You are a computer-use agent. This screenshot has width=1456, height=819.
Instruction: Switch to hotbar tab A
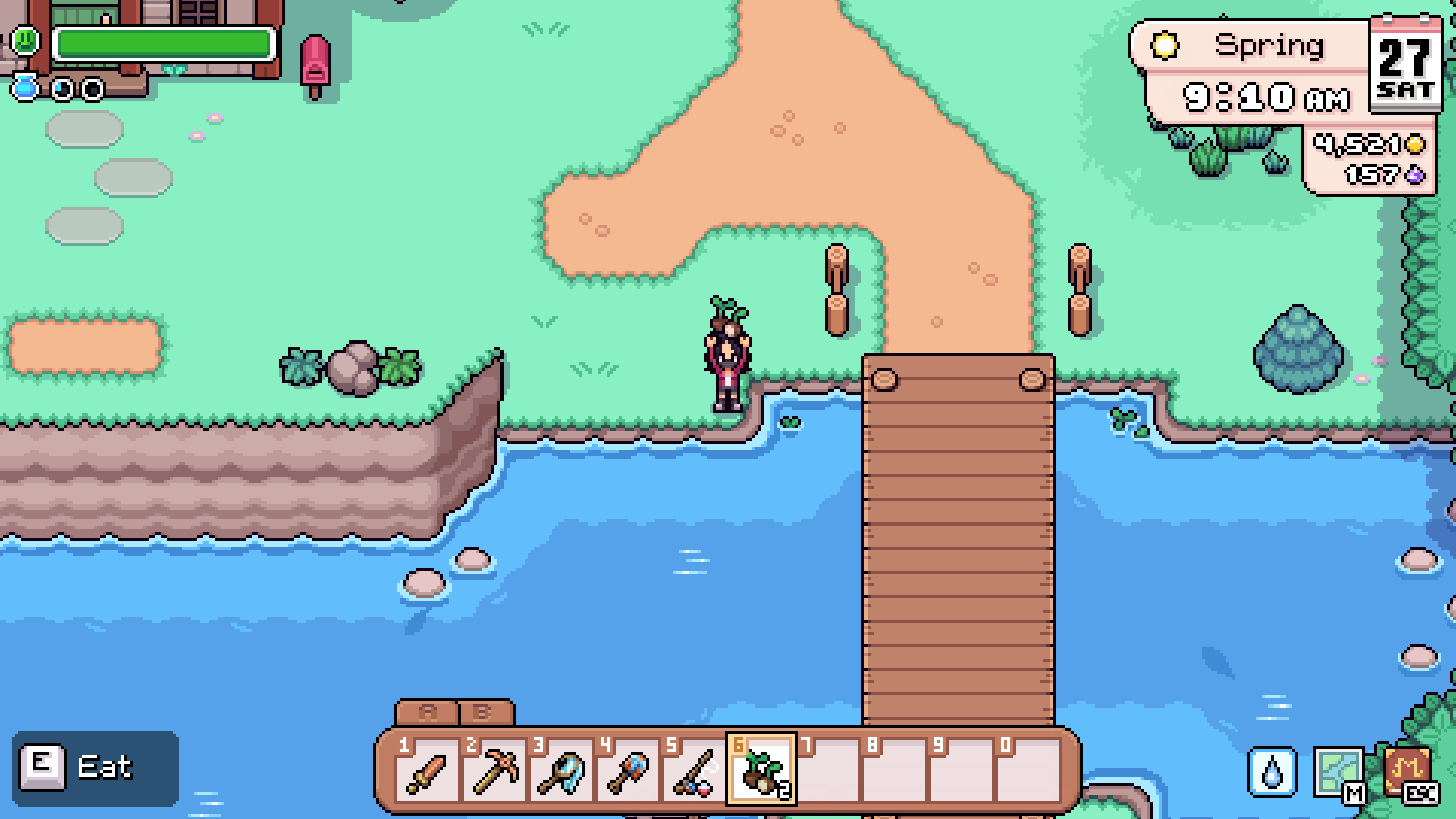pos(427,713)
